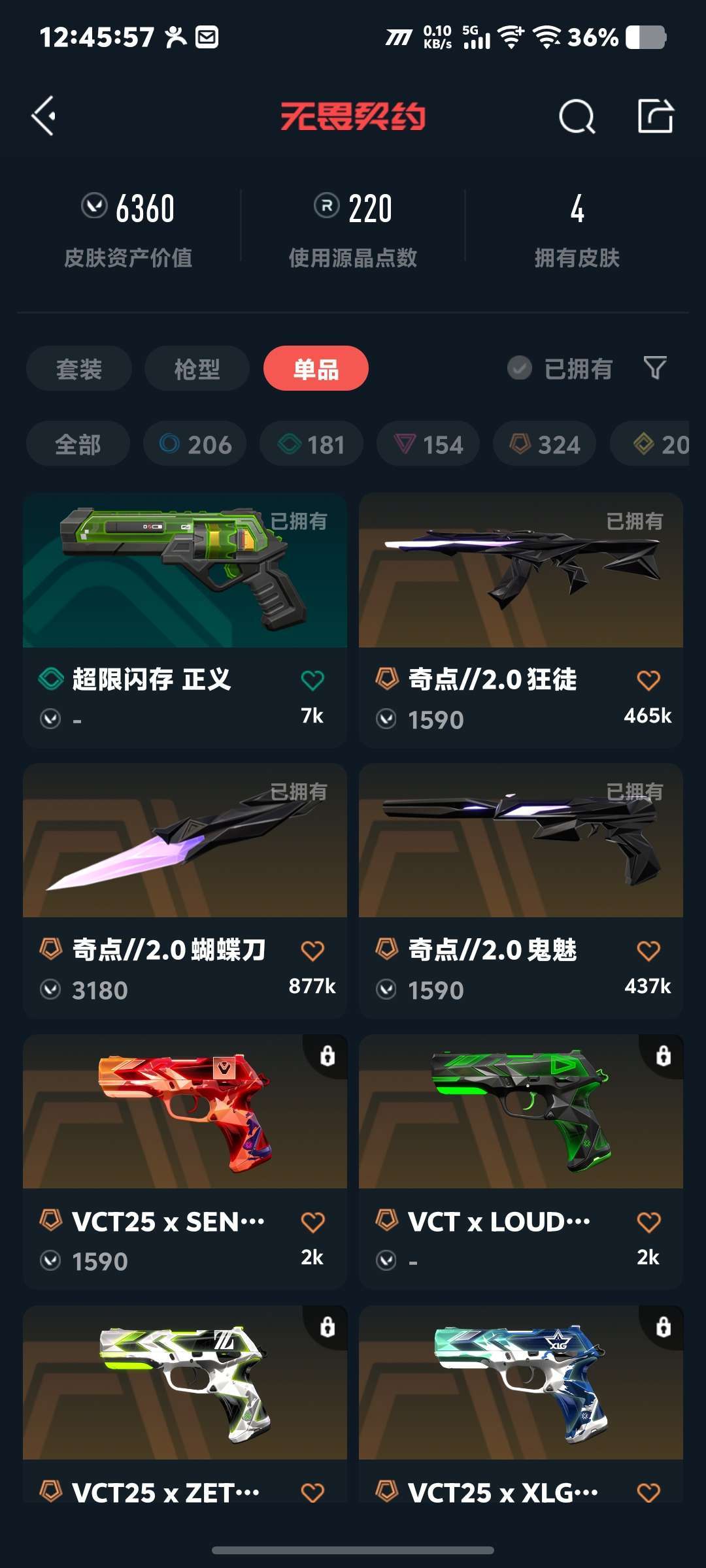Select the 单品 tab
Screen dimensions: 706x1568
(x=316, y=368)
